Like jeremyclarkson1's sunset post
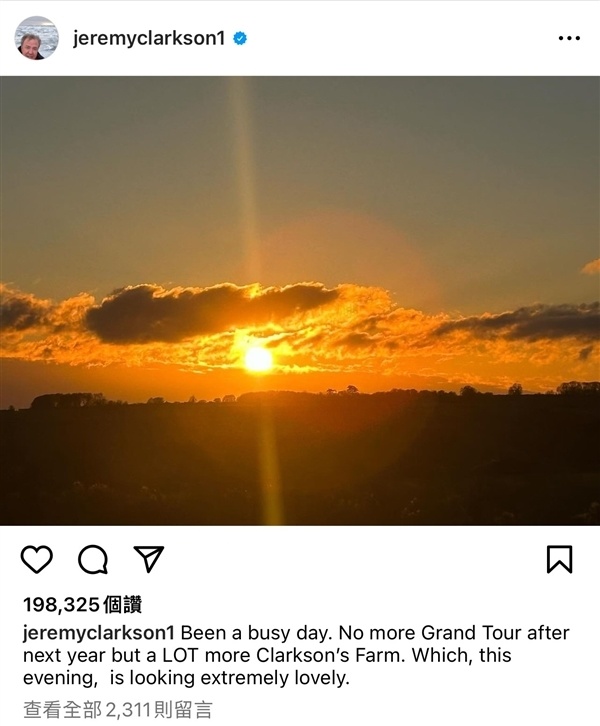 click(37, 559)
